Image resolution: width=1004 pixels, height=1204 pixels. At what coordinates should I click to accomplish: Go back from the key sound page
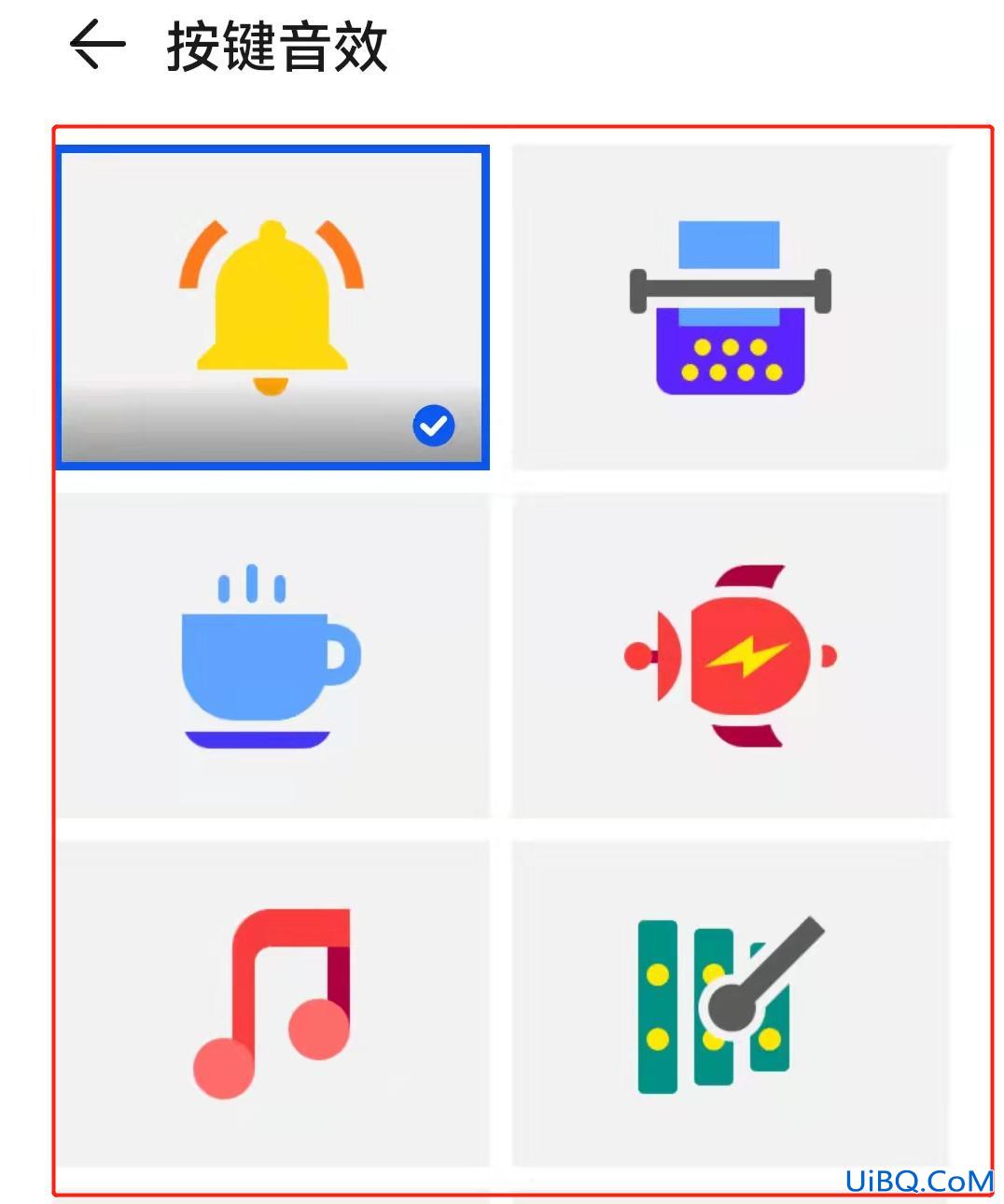point(97,46)
